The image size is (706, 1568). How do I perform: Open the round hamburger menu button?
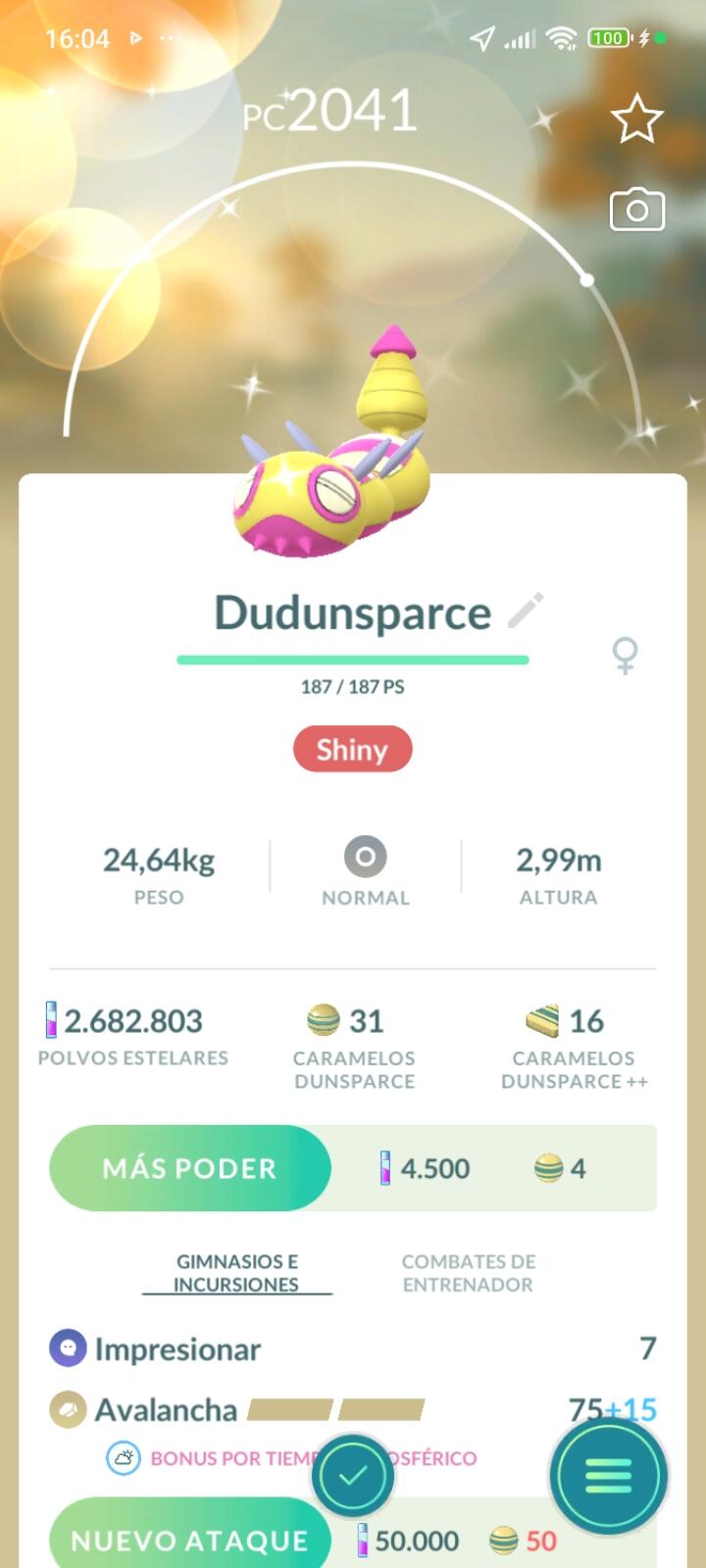click(x=608, y=1475)
